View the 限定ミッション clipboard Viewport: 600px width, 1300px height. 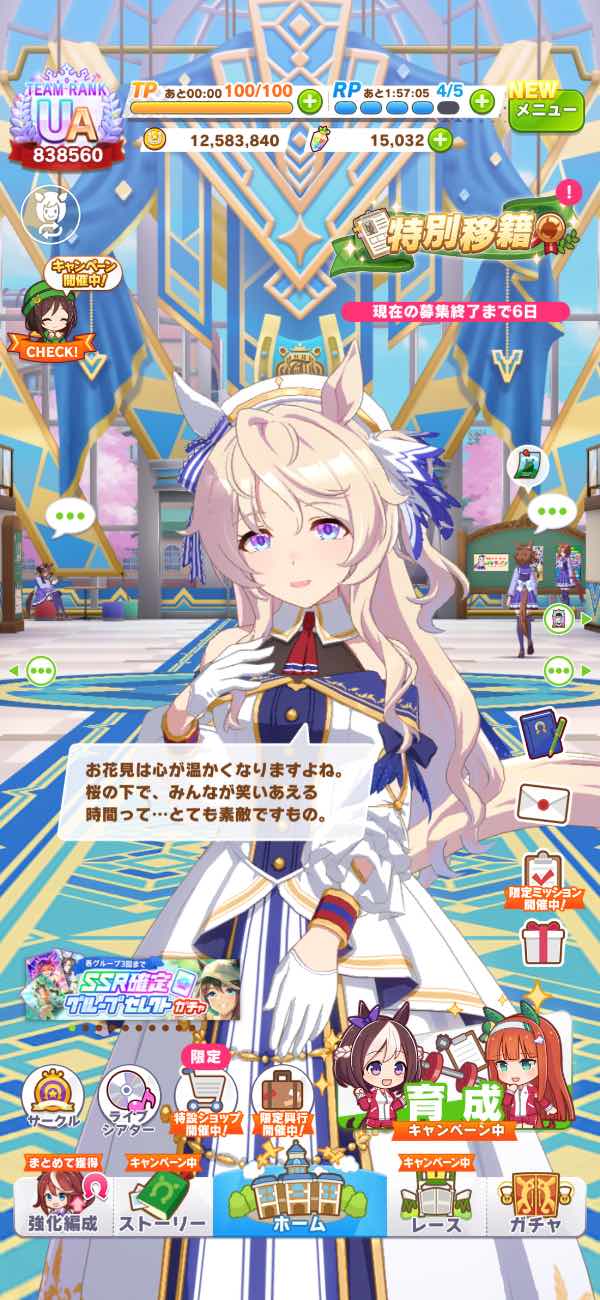coord(543,878)
